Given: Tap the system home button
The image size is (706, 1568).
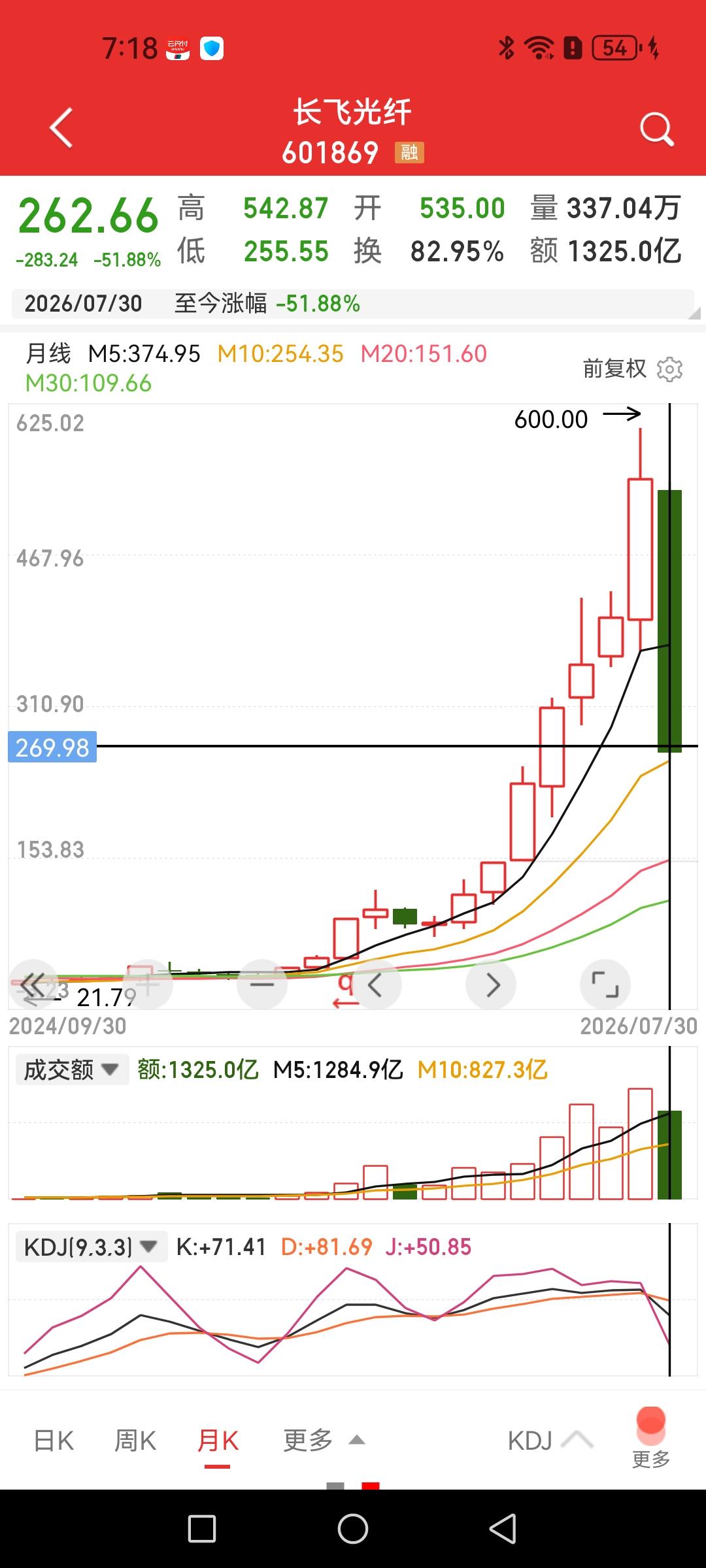Looking at the screenshot, I should (x=353, y=1529).
